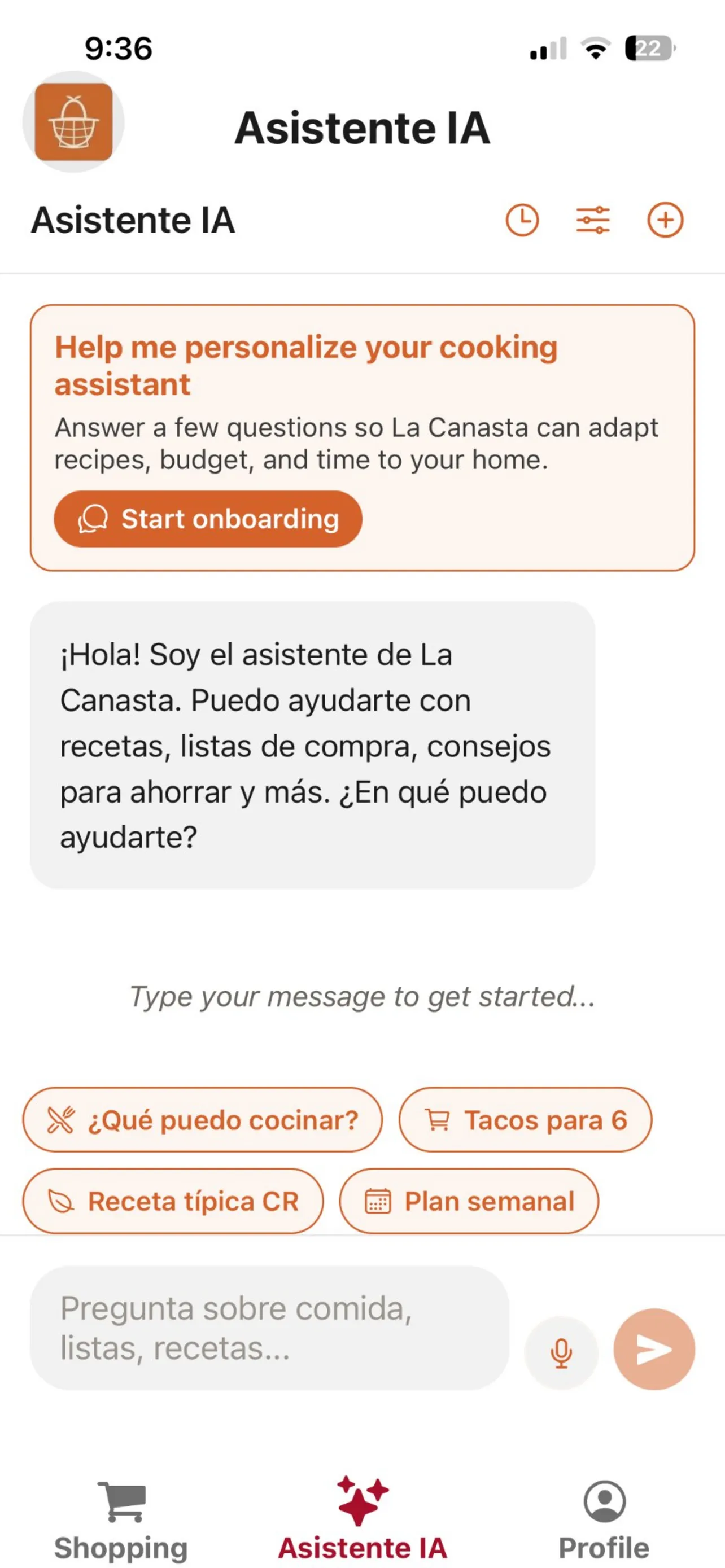
Task: Click the leaf icon on Receta típica CR
Action: coord(64,1202)
